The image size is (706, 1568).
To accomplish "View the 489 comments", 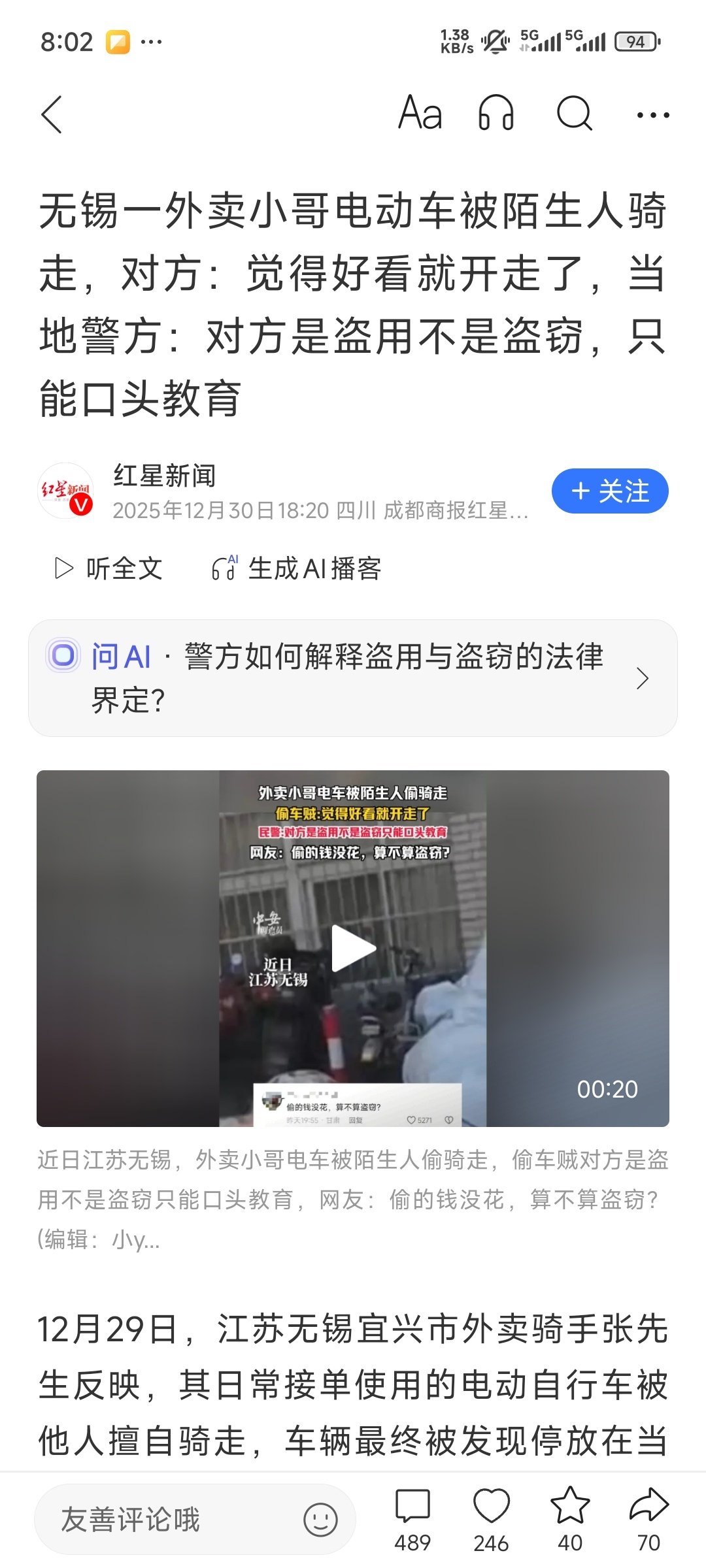I will [412, 1520].
